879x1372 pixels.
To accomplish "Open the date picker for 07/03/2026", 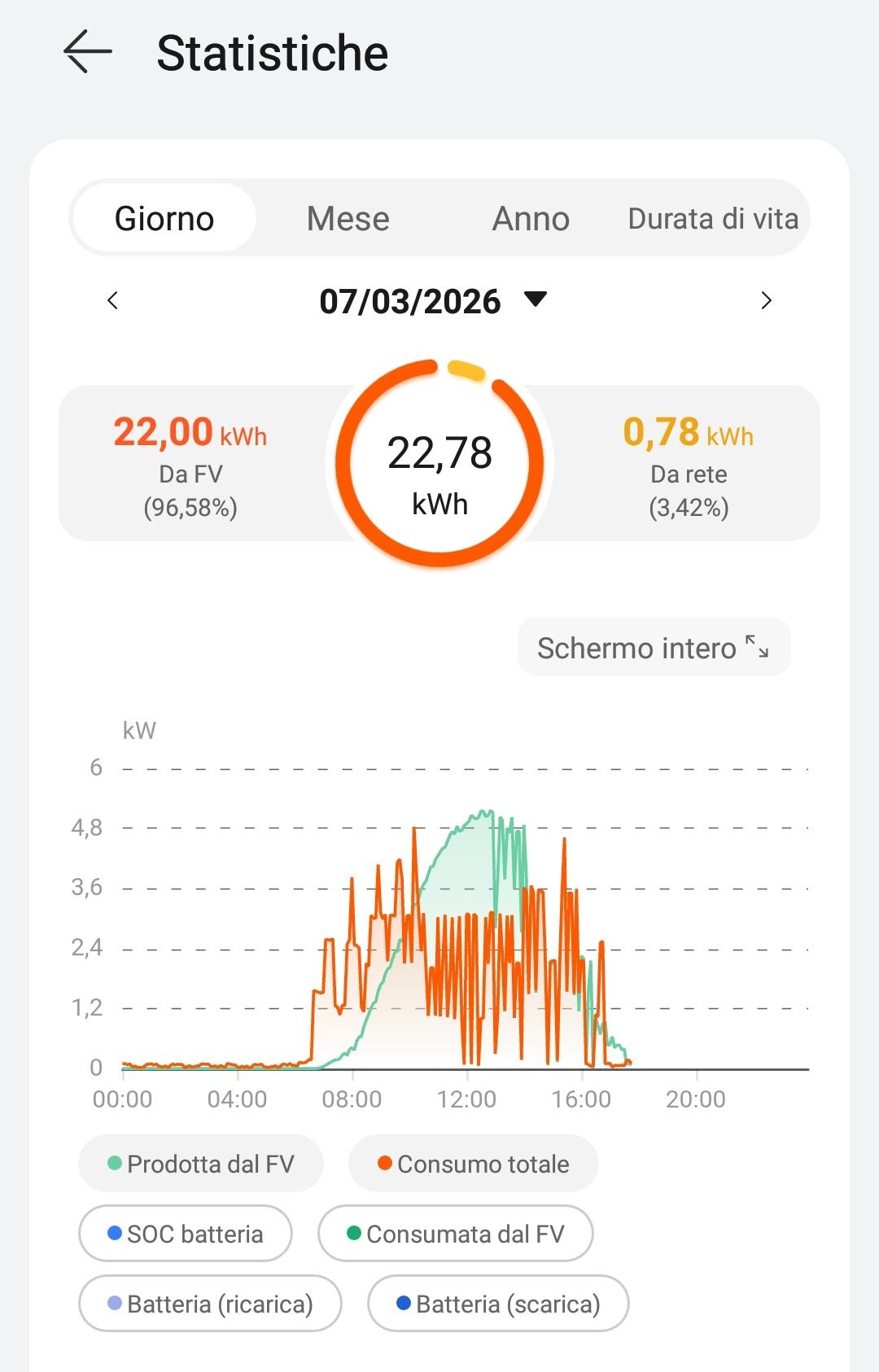I will point(432,301).
